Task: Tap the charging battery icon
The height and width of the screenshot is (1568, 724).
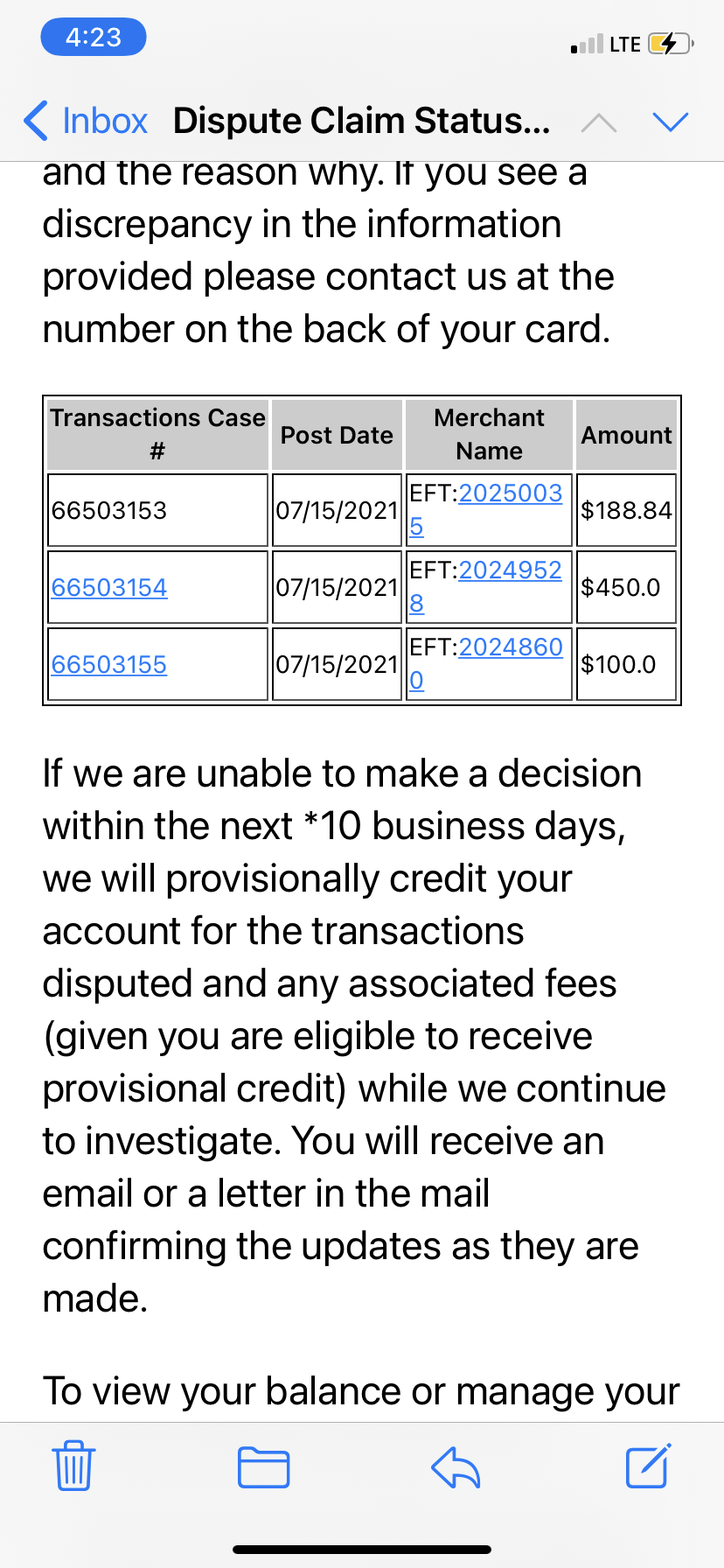Action: tap(666, 41)
